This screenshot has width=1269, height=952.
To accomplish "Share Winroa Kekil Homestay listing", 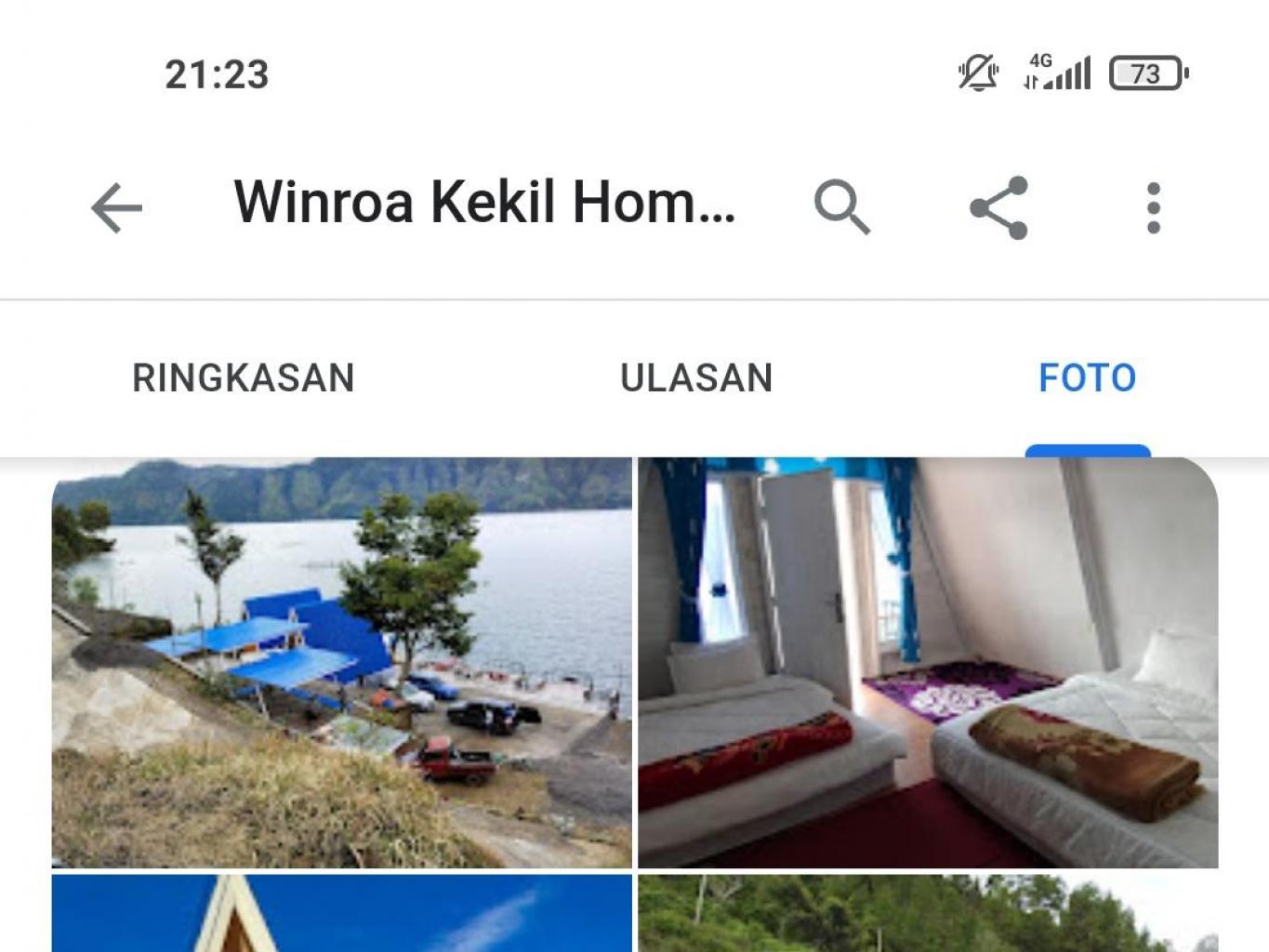I will tap(998, 206).
